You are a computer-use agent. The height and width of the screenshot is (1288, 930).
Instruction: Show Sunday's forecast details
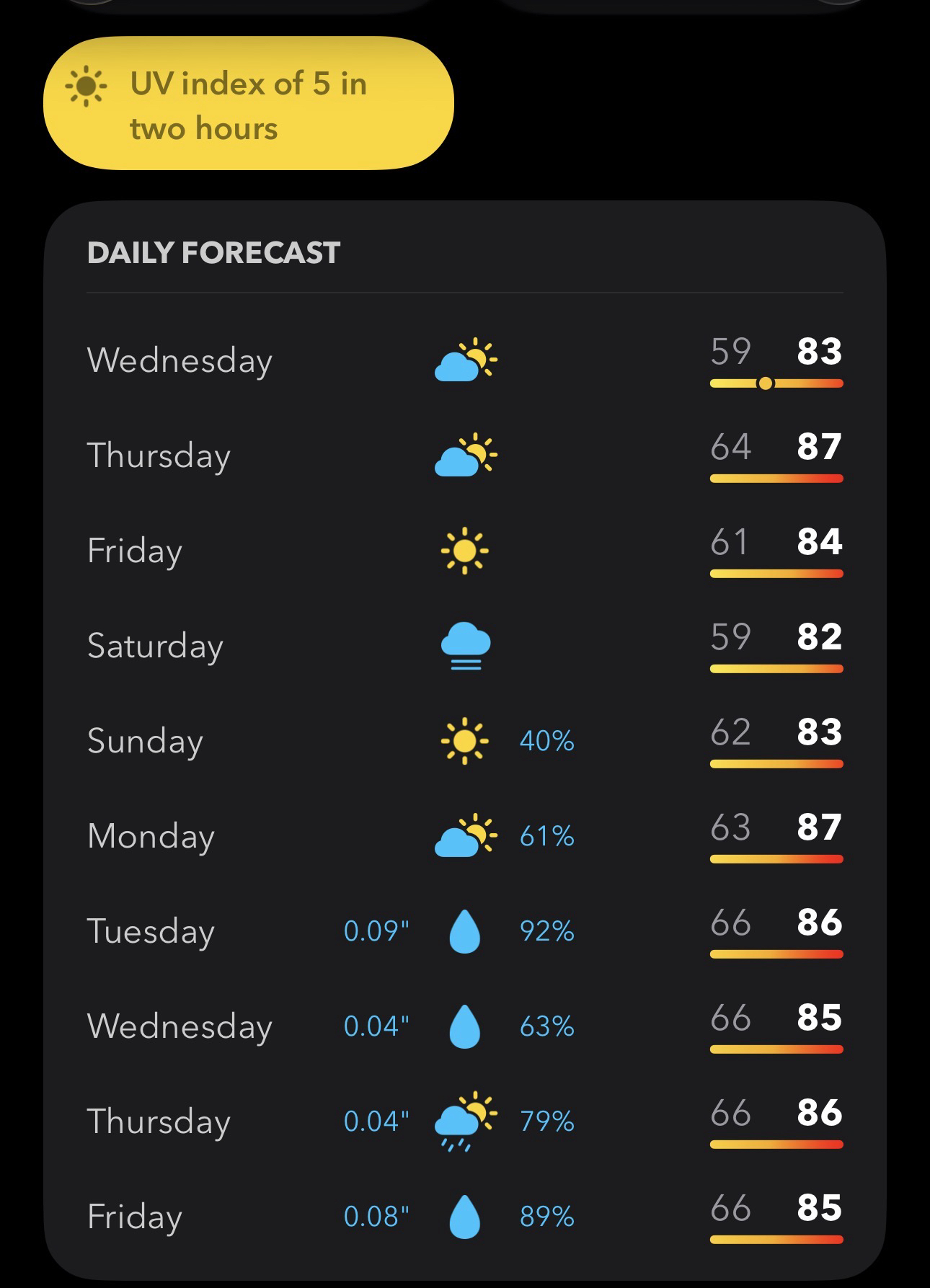(464, 740)
